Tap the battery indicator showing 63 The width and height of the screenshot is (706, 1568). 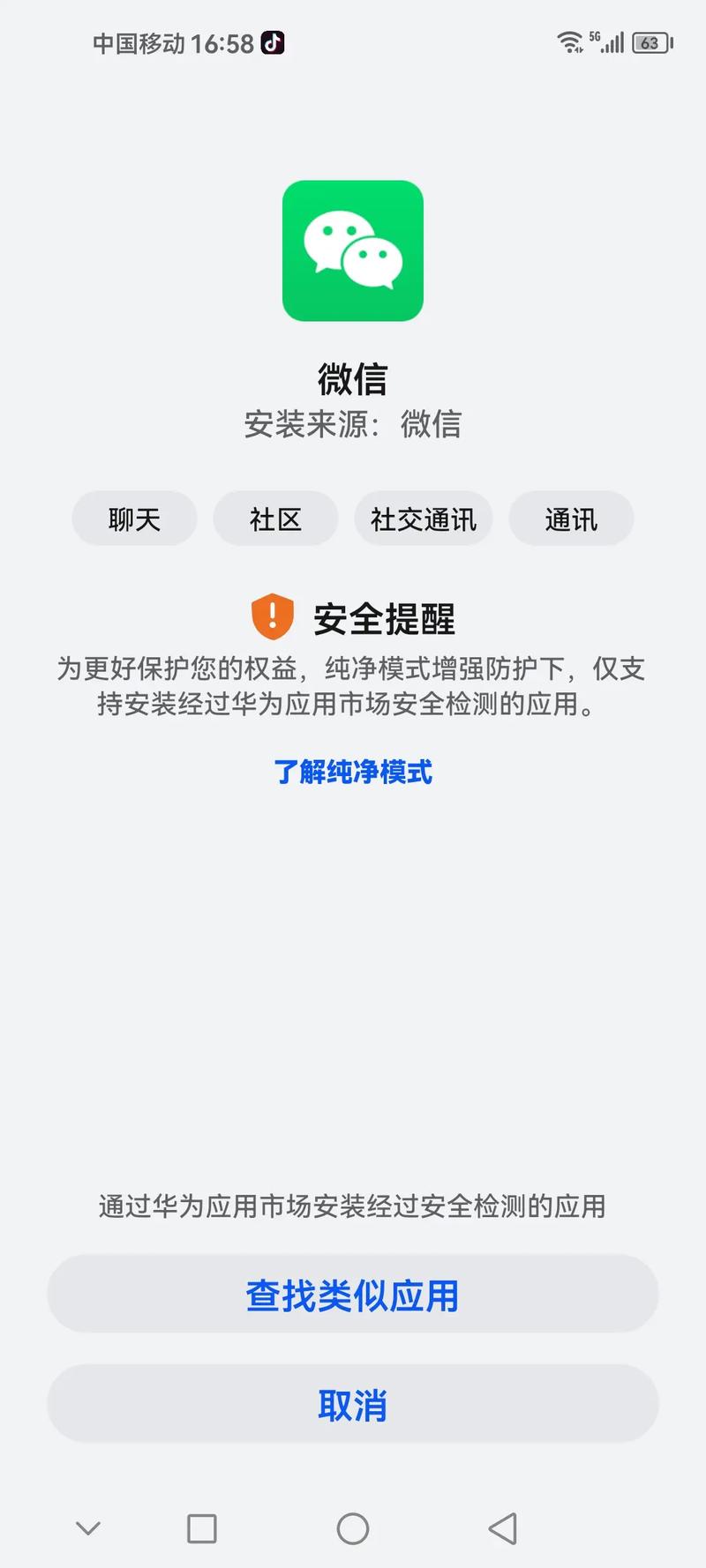click(650, 41)
